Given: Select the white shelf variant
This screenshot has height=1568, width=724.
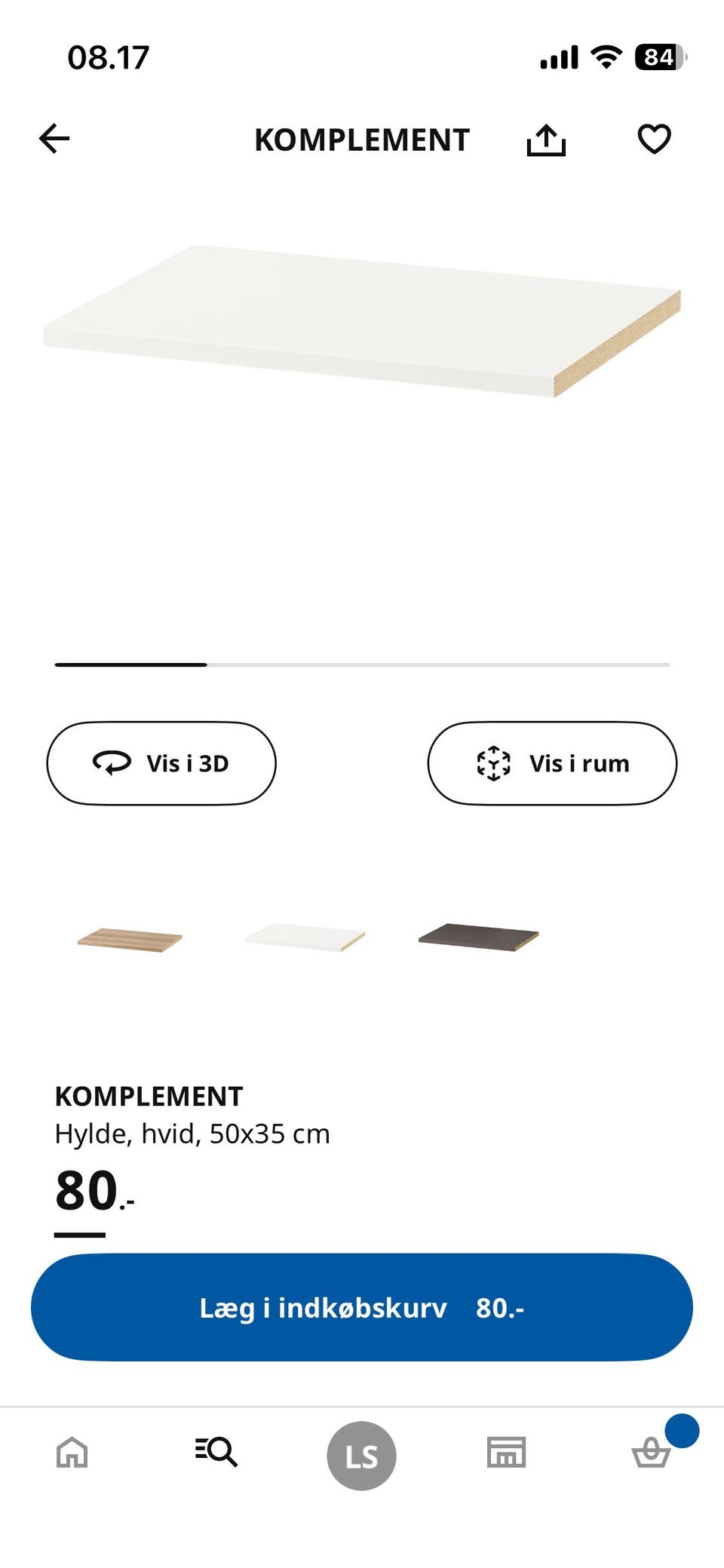Looking at the screenshot, I should (300, 937).
